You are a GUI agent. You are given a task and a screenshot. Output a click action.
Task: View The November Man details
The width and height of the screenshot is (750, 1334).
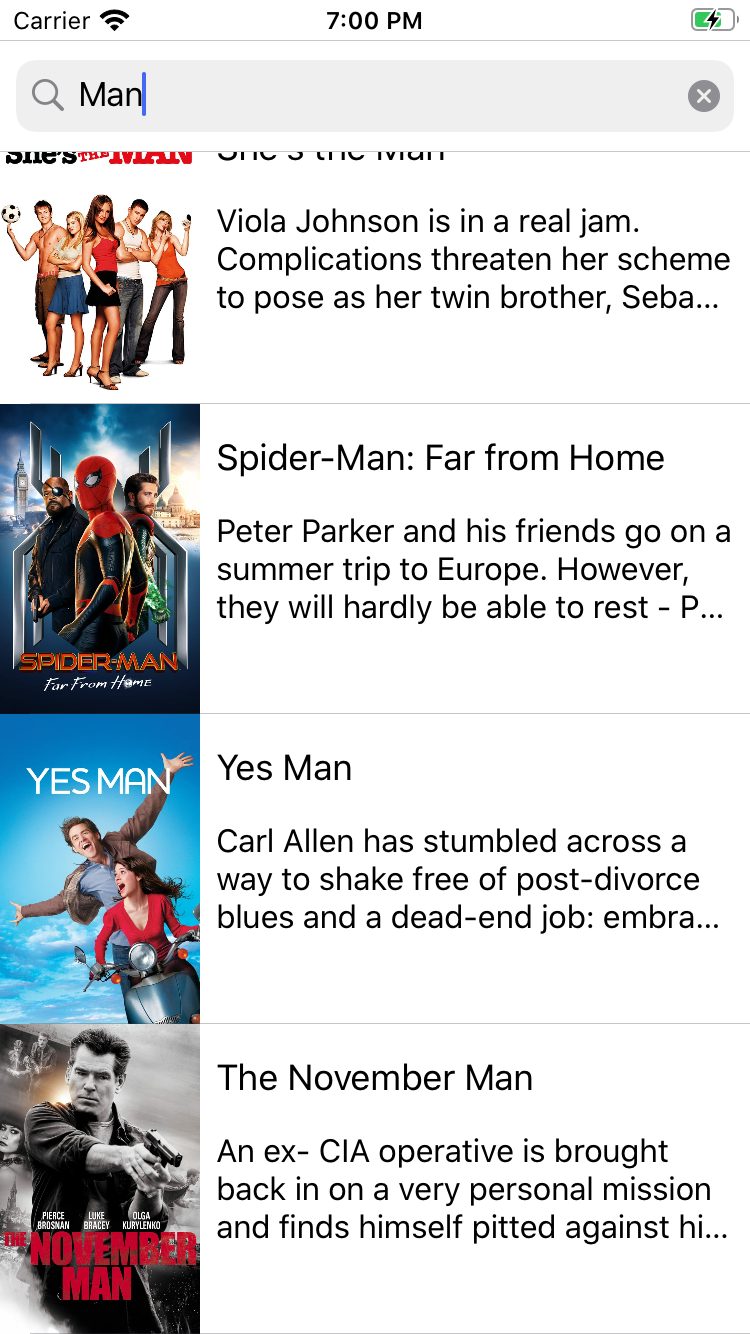(470, 1178)
